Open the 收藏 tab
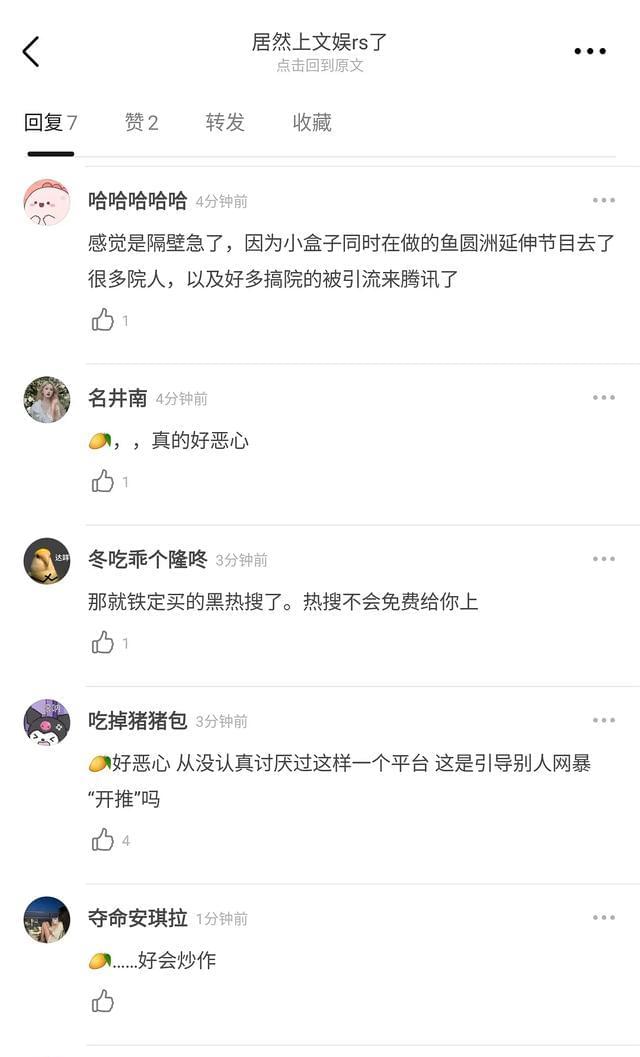The image size is (640, 1057). tap(312, 123)
